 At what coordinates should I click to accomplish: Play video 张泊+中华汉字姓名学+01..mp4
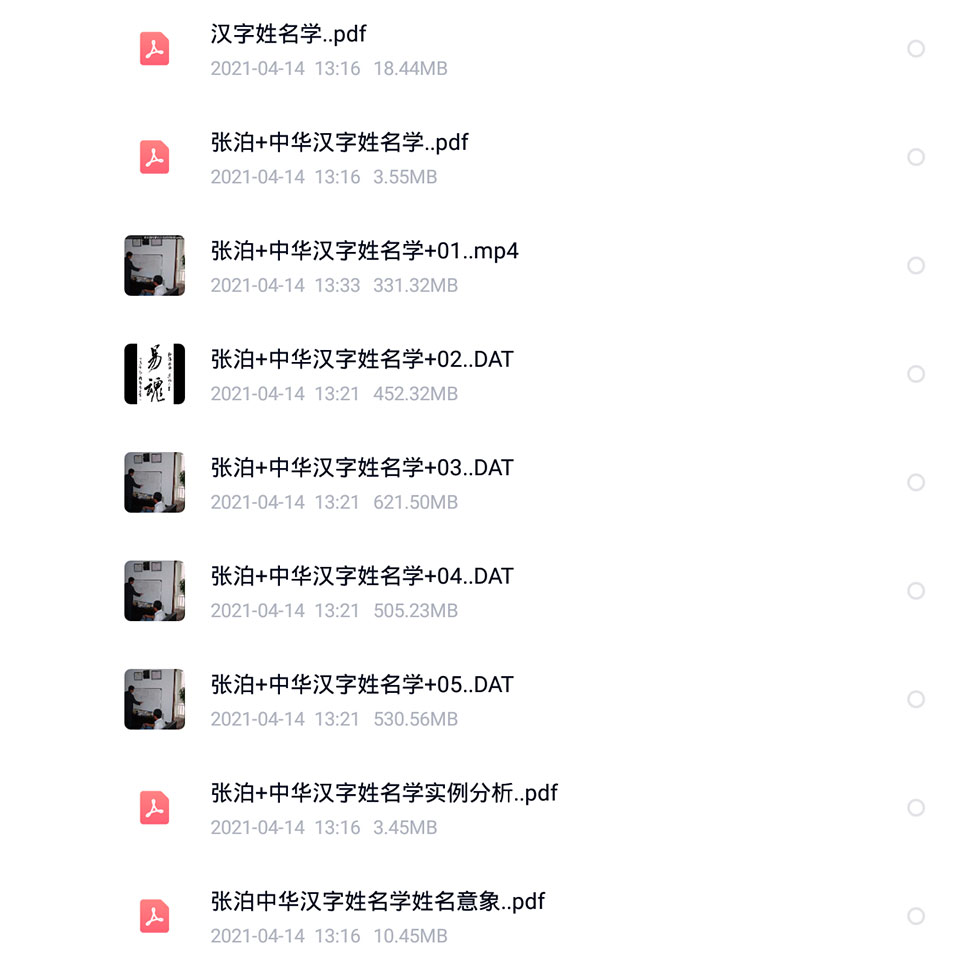[364, 251]
